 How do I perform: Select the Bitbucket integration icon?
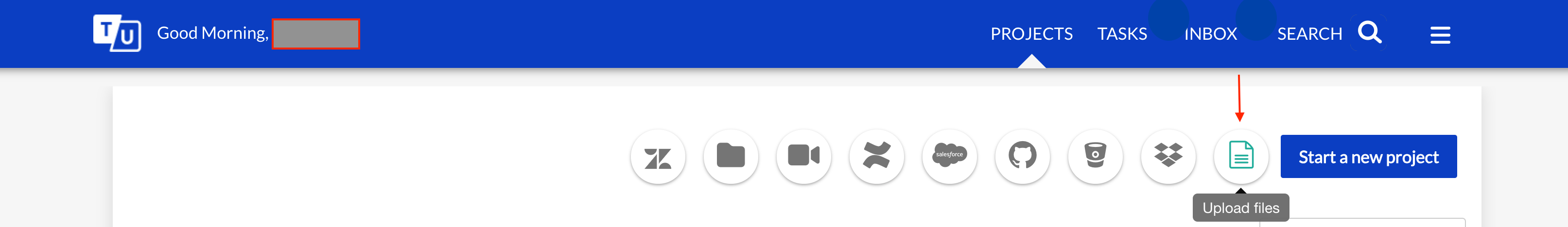click(x=1095, y=155)
